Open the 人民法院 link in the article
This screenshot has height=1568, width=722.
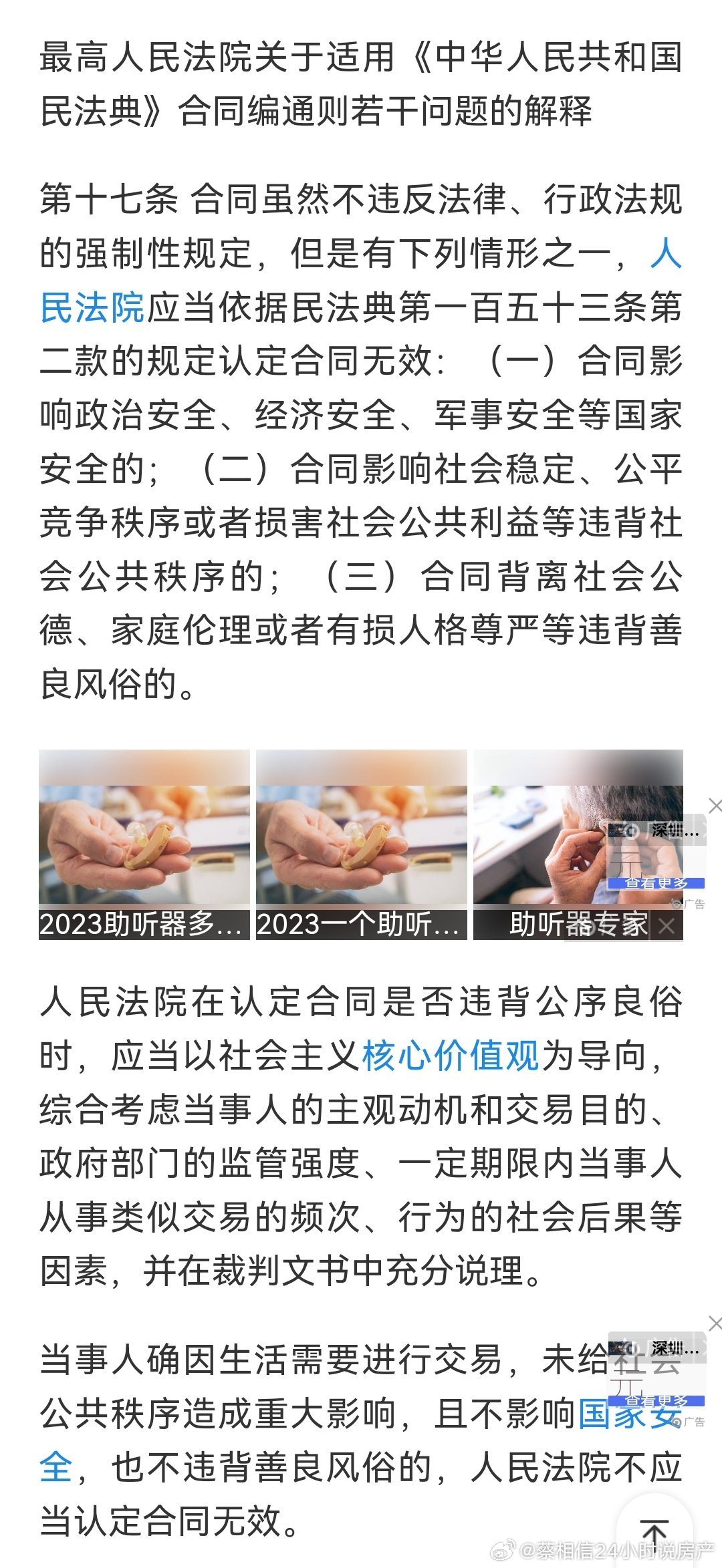[92, 307]
